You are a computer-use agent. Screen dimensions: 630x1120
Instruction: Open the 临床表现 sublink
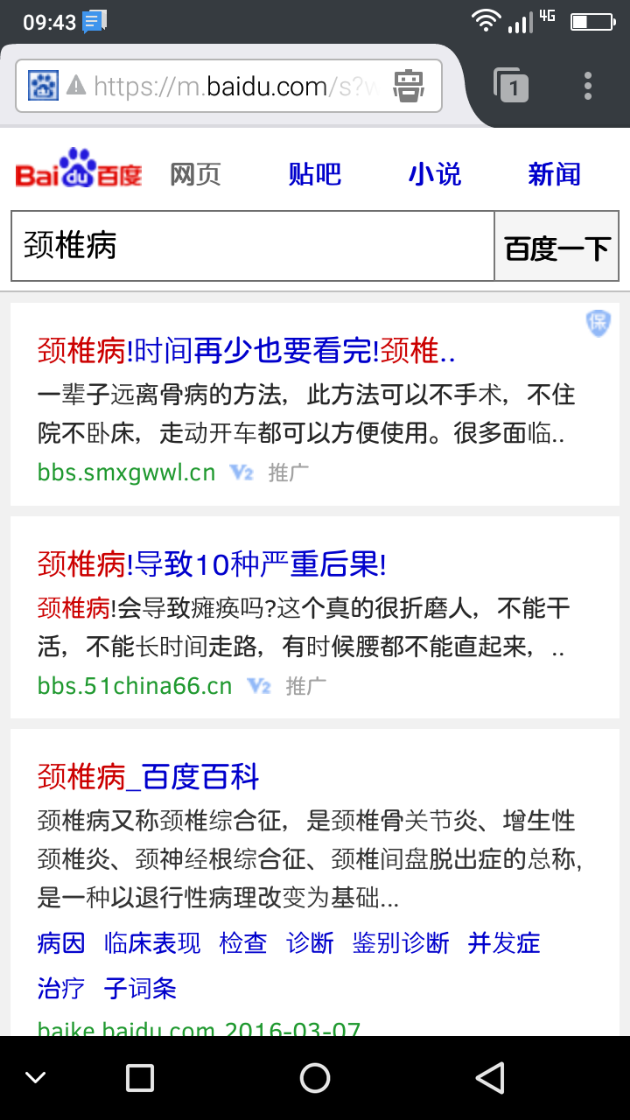pyautogui.click(x=152, y=943)
